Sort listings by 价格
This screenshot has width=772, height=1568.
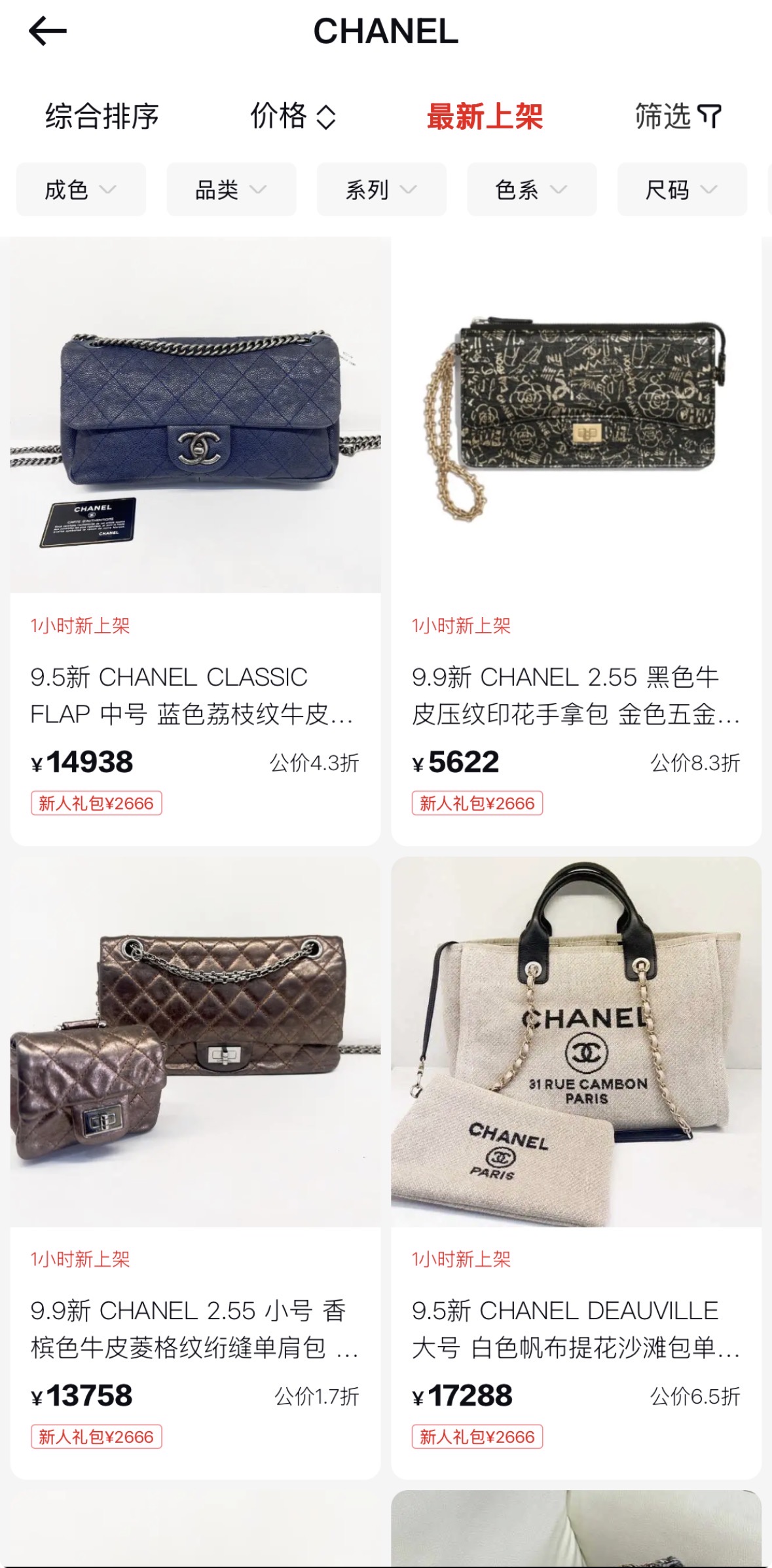pos(293,117)
